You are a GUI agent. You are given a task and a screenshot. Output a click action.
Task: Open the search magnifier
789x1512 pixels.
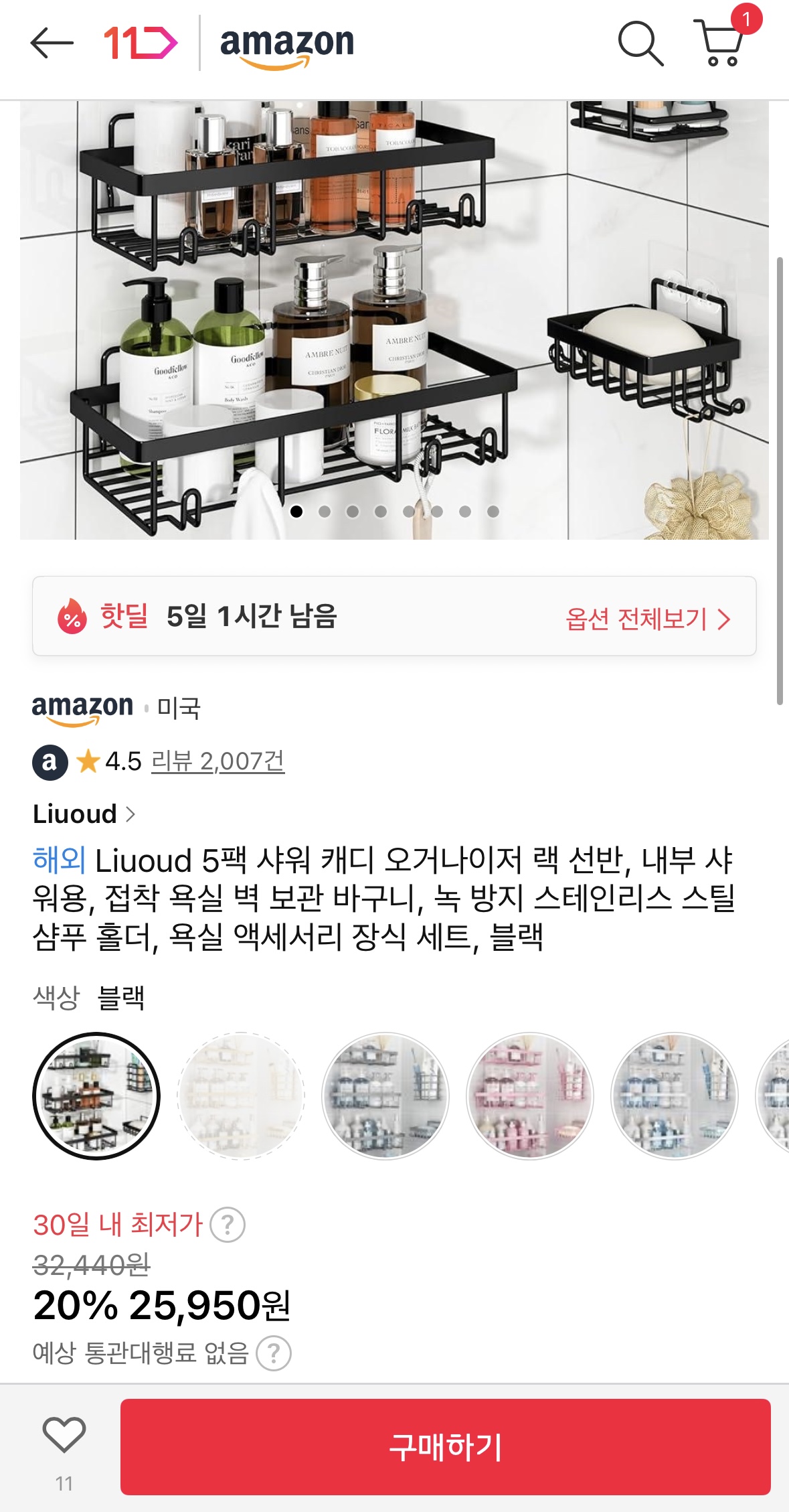point(640,44)
